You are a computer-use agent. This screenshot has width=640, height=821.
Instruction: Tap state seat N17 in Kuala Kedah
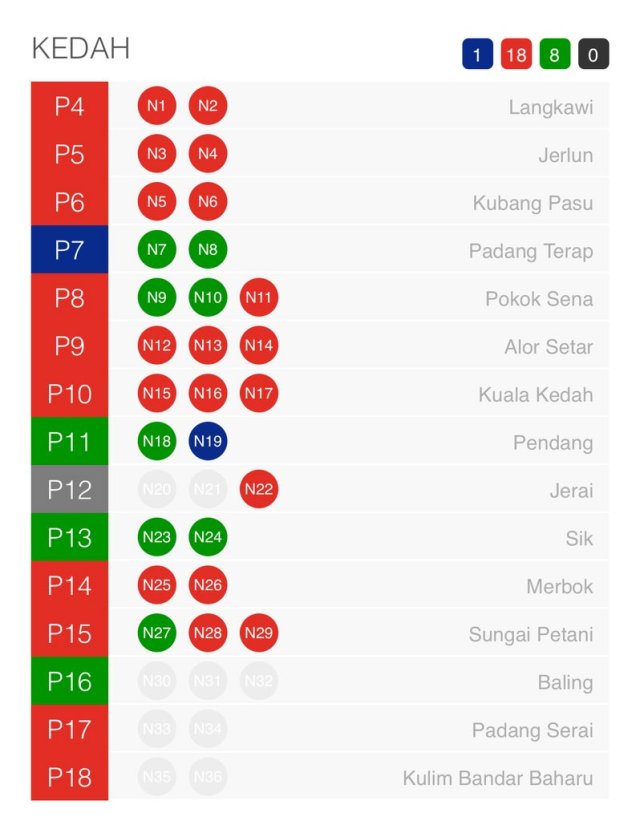(x=259, y=394)
